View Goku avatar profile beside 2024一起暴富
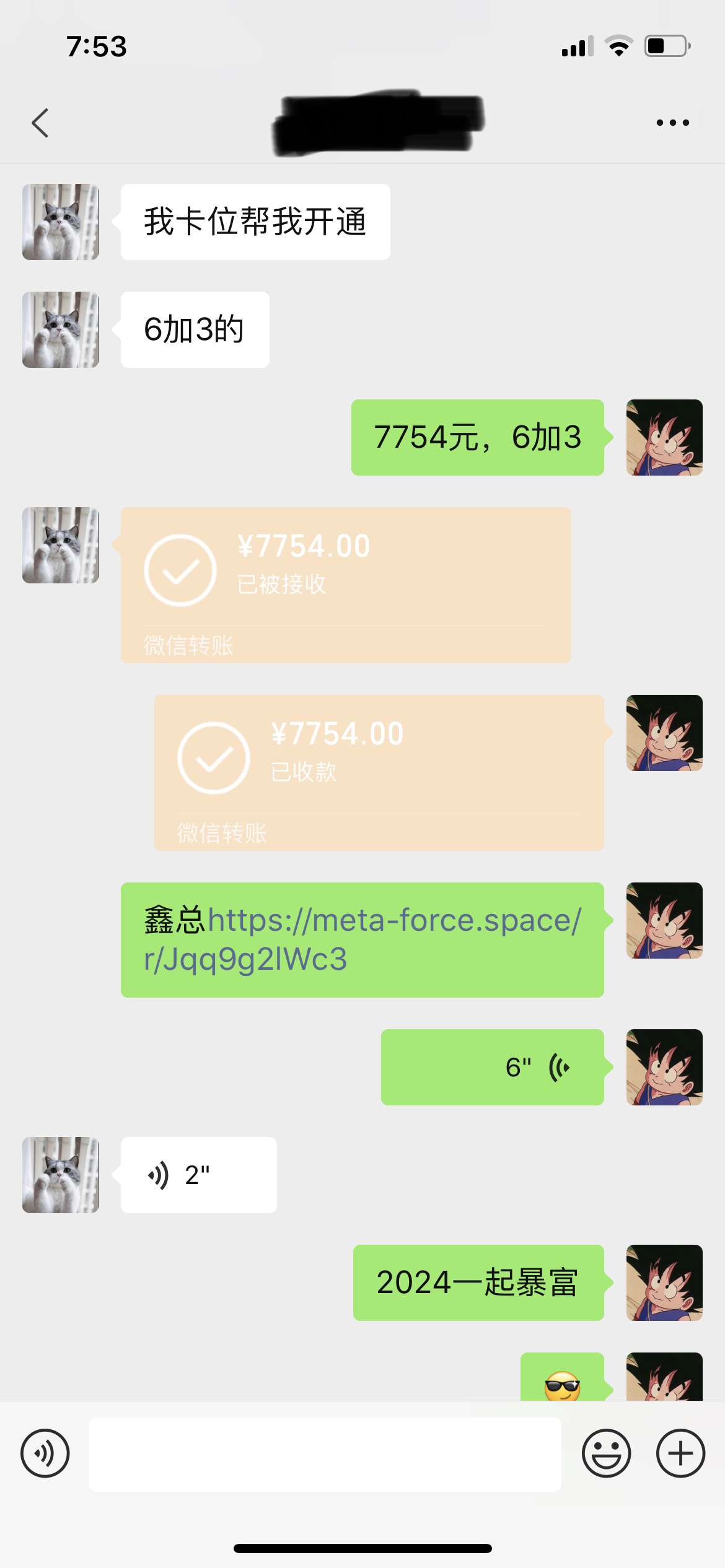This screenshot has width=725, height=1568. click(x=664, y=1283)
